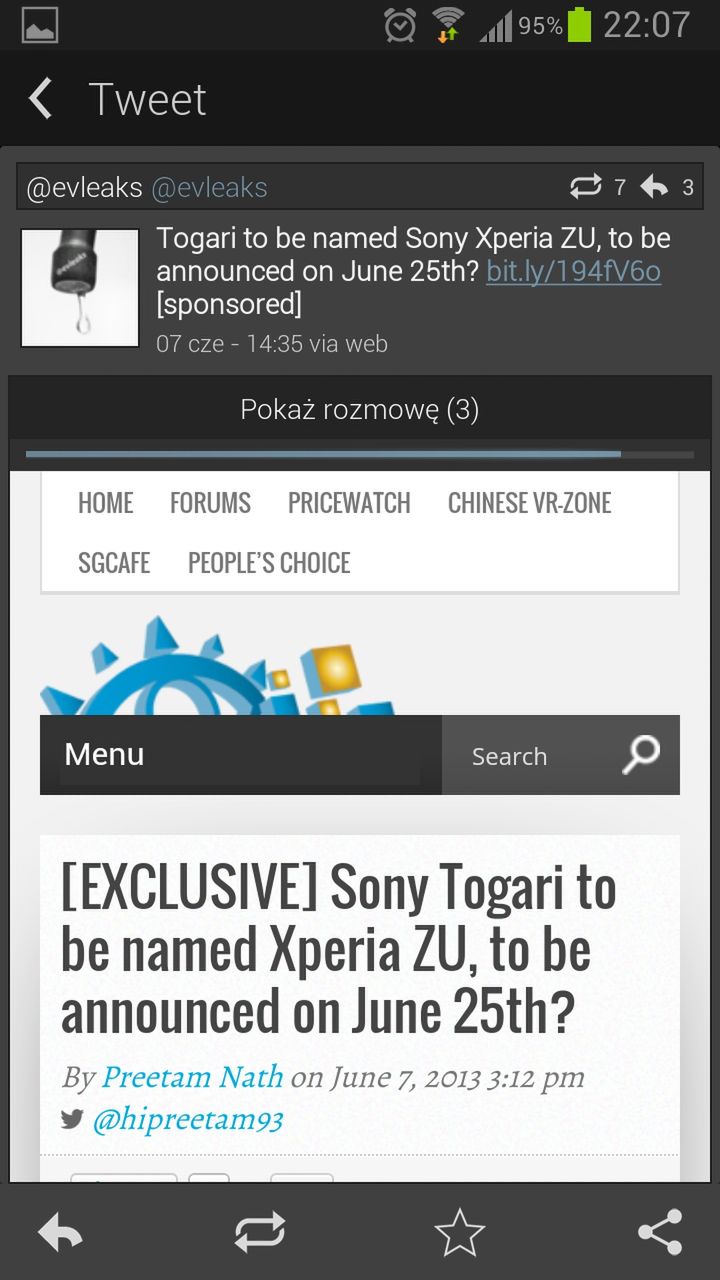The width and height of the screenshot is (720, 1280).
Task: Tap the magnifier search icon
Action: pyautogui.click(x=641, y=755)
